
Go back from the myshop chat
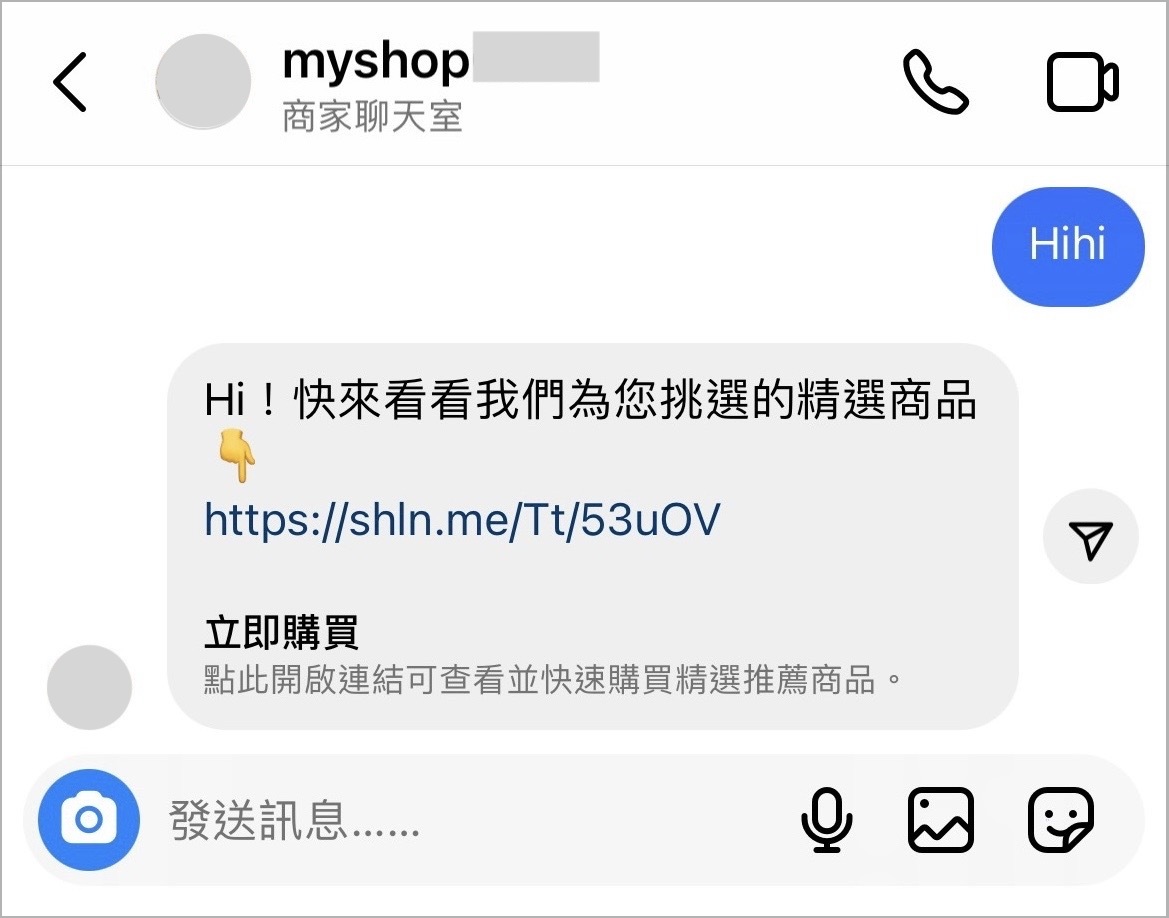coord(70,82)
